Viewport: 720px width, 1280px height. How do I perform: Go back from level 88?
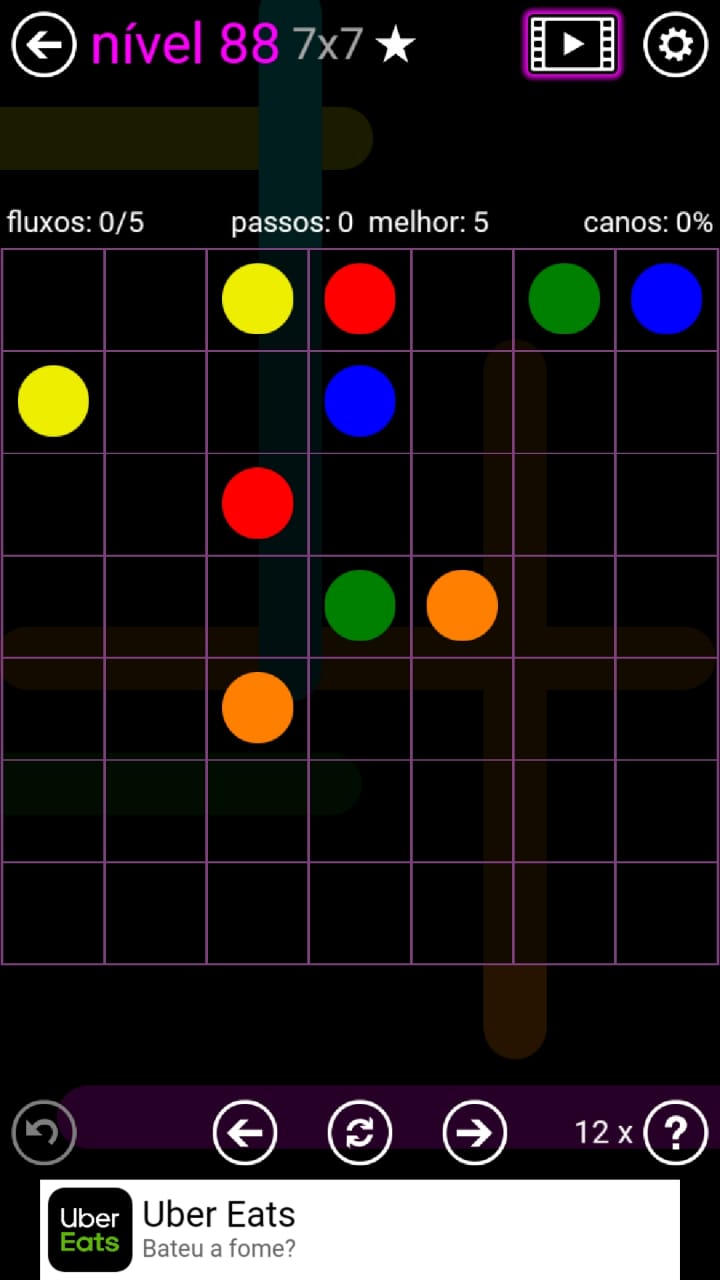coord(44,45)
